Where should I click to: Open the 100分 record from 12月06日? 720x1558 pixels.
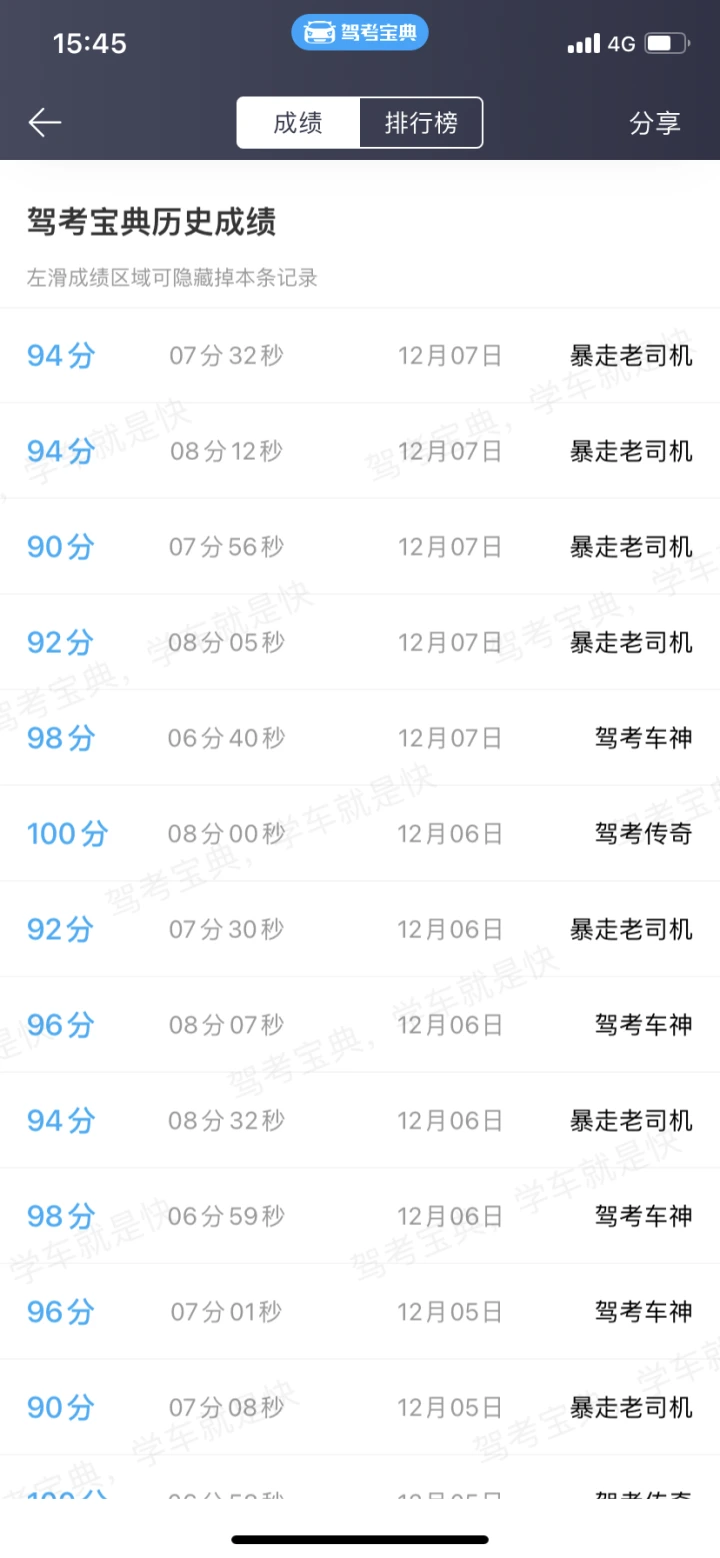tap(360, 833)
